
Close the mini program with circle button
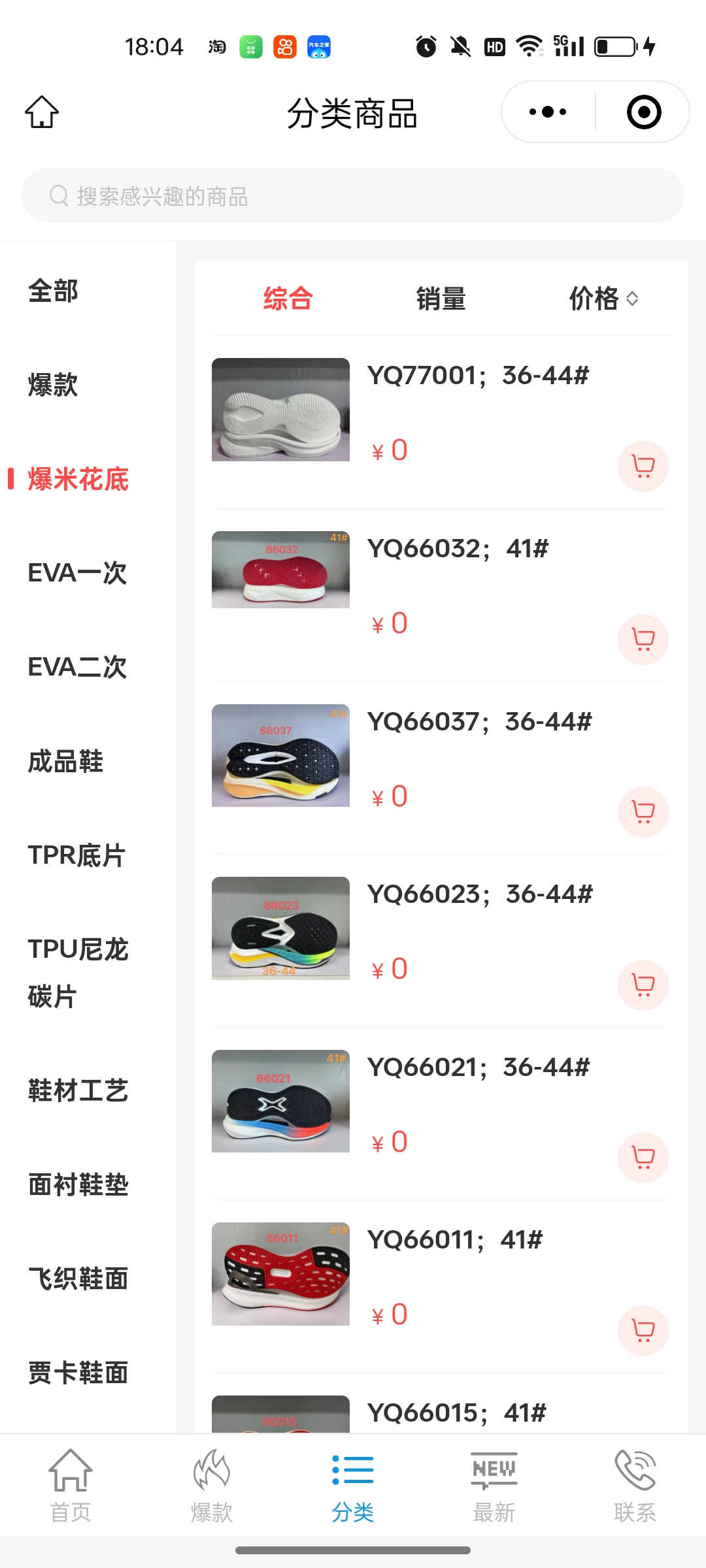pos(643,112)
